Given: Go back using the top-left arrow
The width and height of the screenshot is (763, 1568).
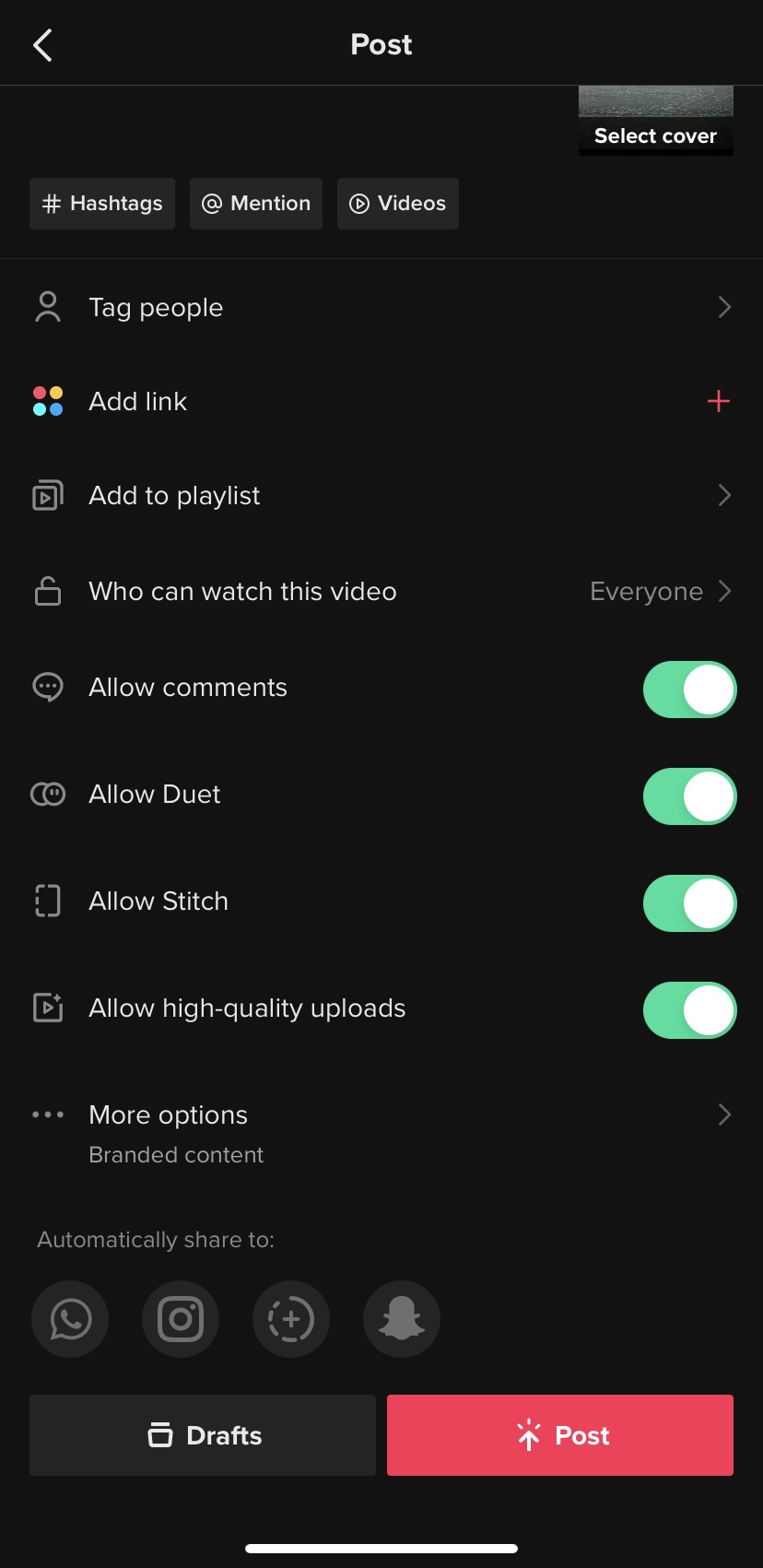Looking at the screenshot, I should tap(42, 44).
